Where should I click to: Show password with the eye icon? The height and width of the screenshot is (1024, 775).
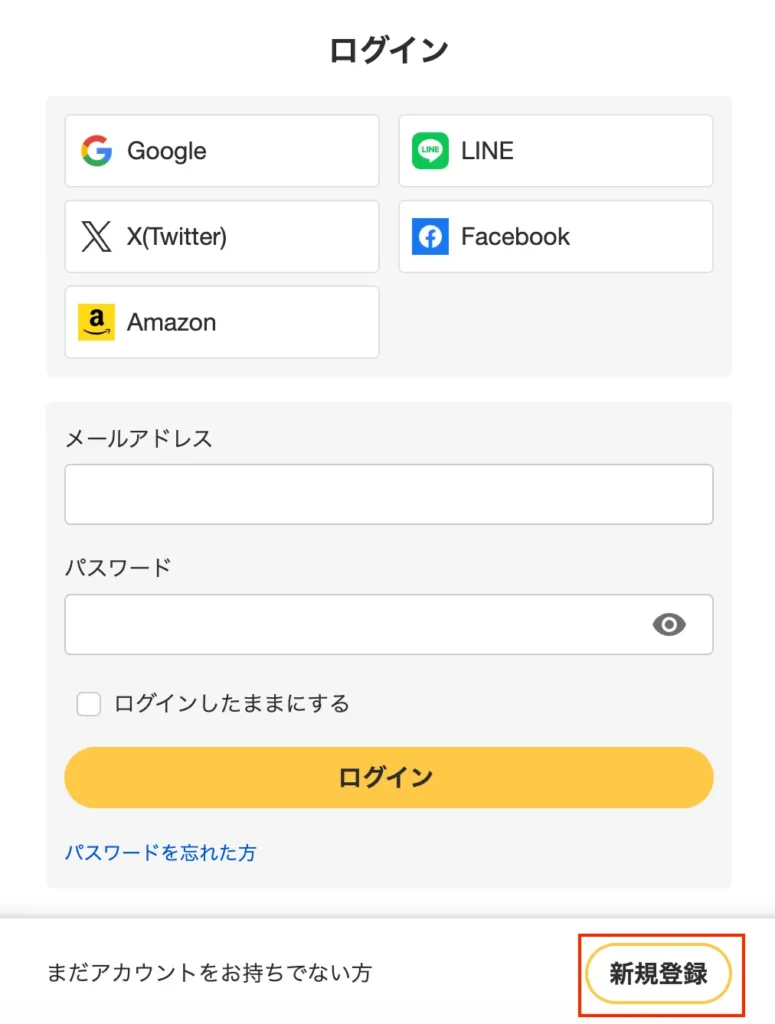click(x=669, y=625)
